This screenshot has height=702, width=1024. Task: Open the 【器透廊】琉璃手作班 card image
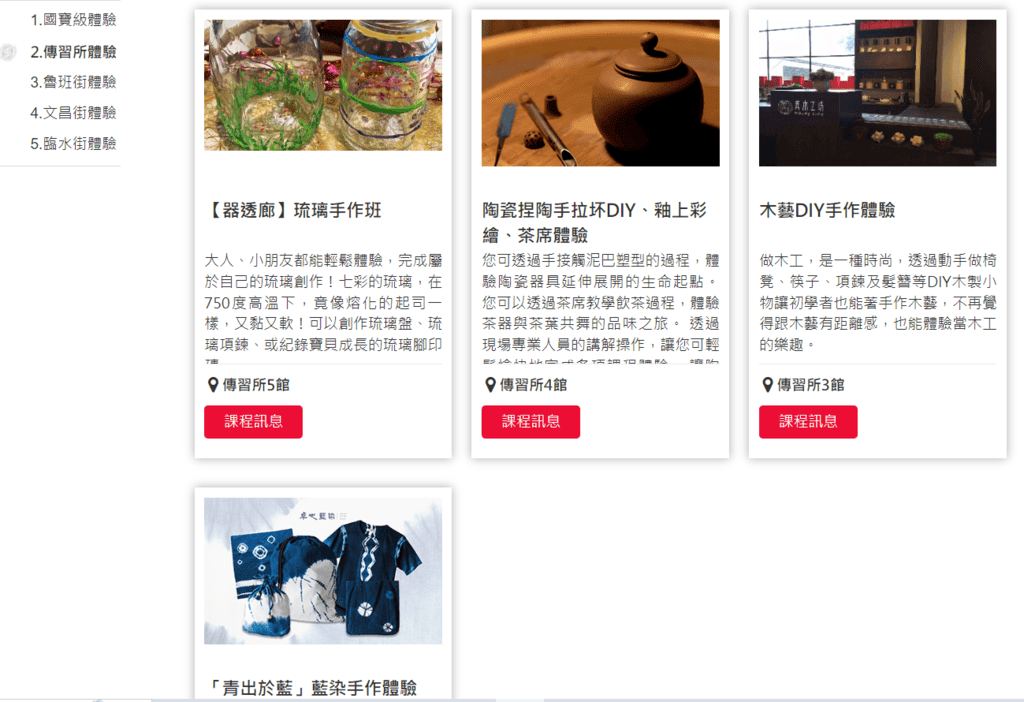[323, 86]
